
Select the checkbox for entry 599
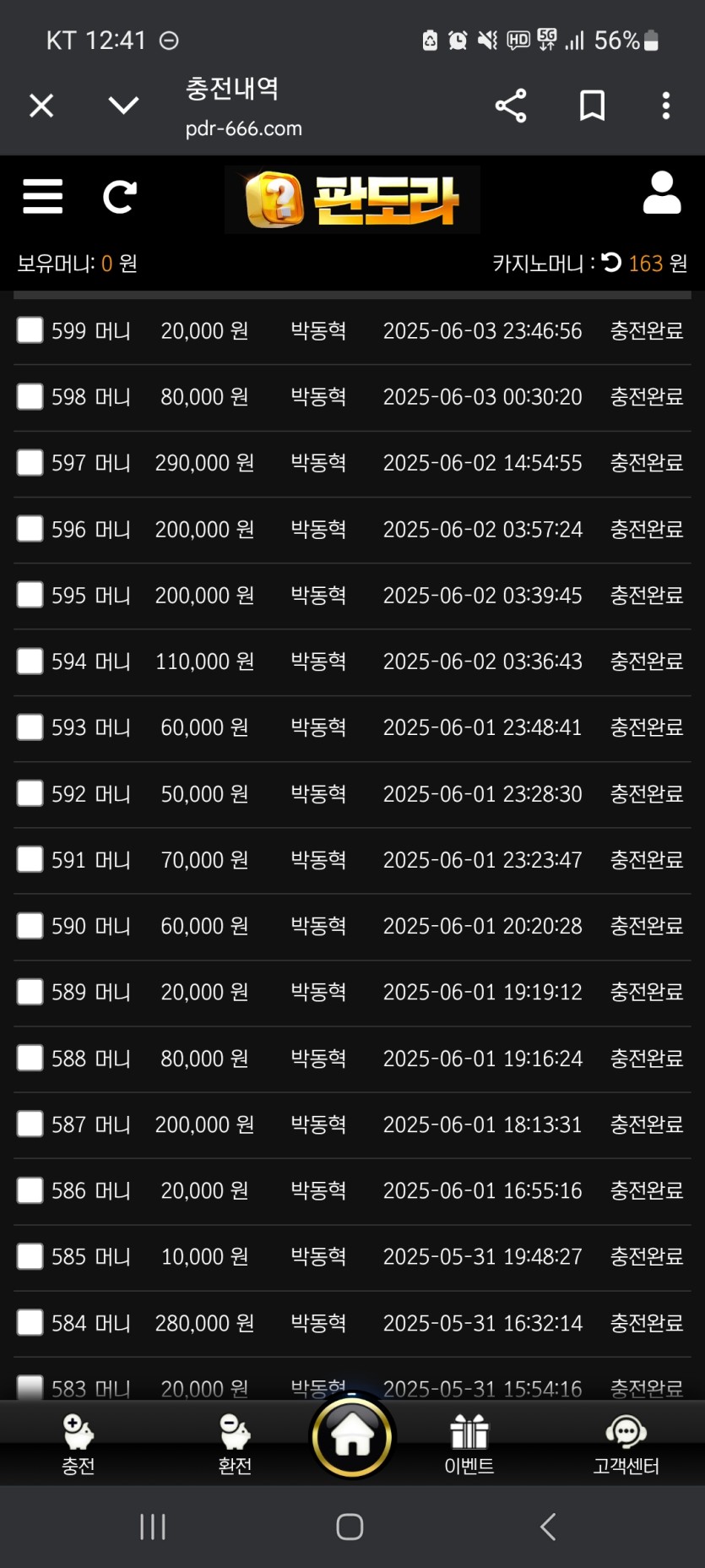[x=30, y=330]
